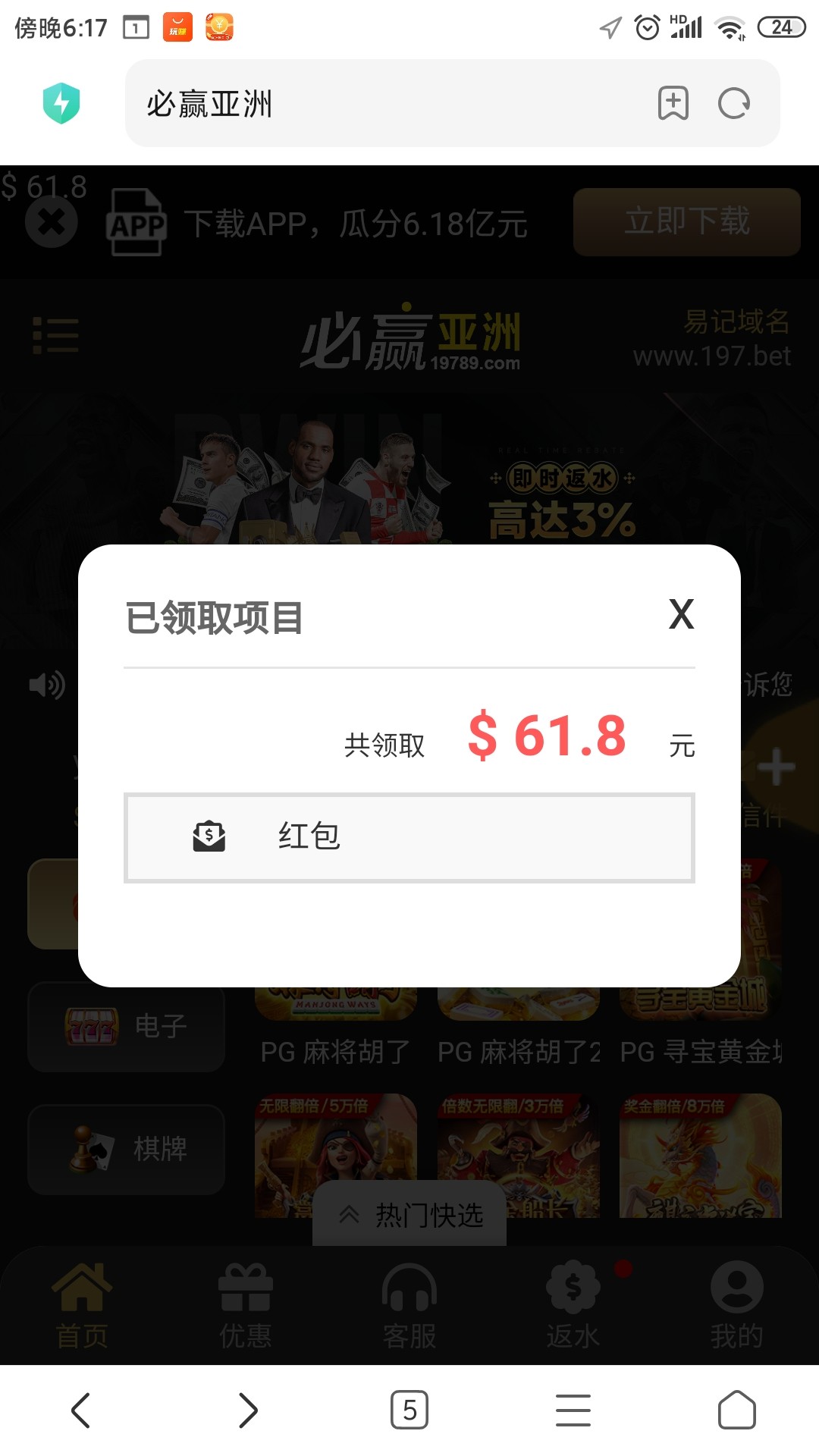The height and width of the screenshot is (1456, 819).
Task: Go forward to the next page
Action: (247, 1410)
